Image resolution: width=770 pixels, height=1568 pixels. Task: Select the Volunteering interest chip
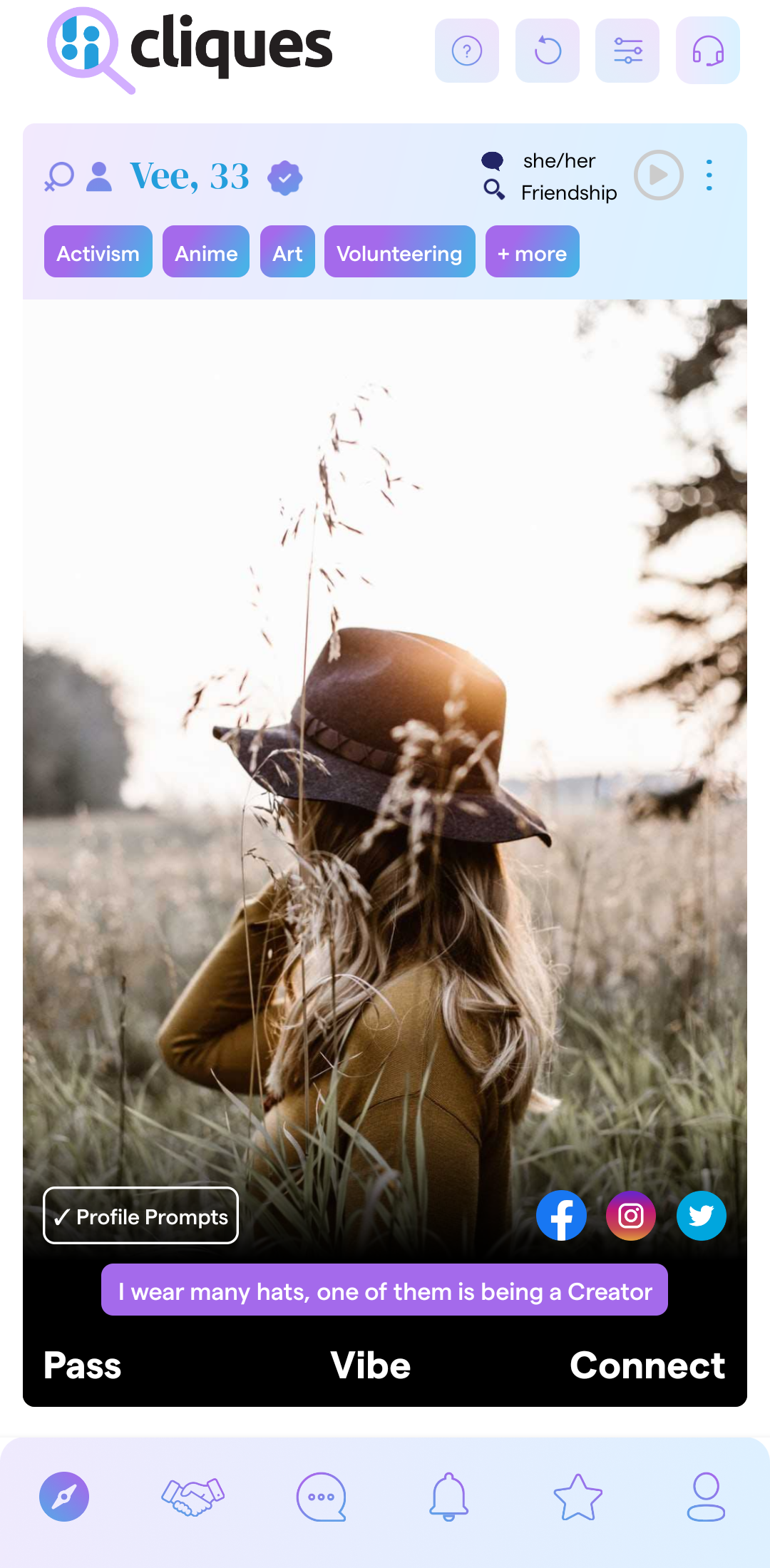point(399,252)
